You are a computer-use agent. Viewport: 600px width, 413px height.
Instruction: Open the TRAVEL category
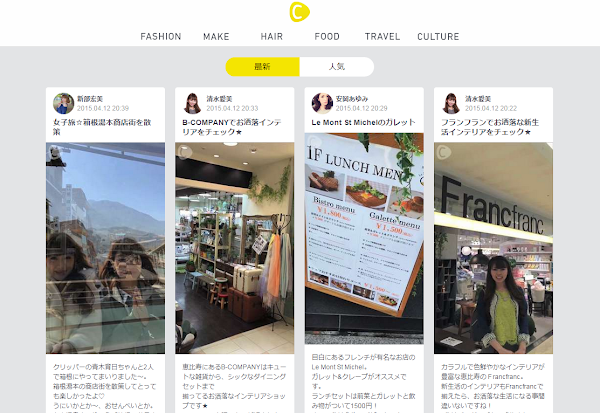(x=382, y=36)
